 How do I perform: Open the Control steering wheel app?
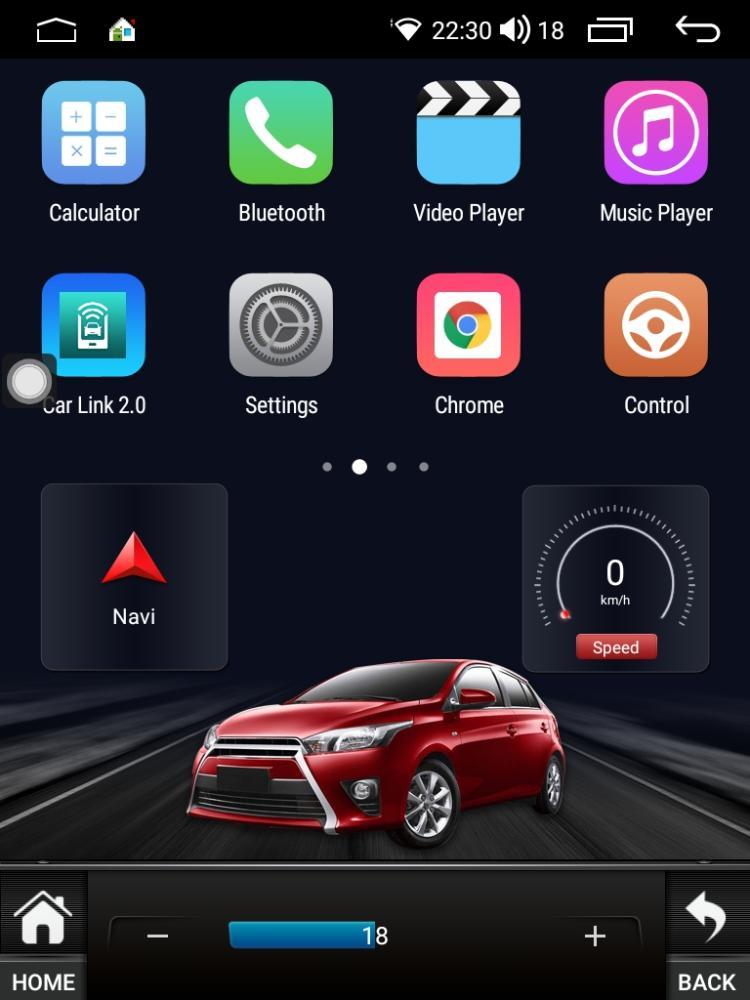(x=656, y=325)
